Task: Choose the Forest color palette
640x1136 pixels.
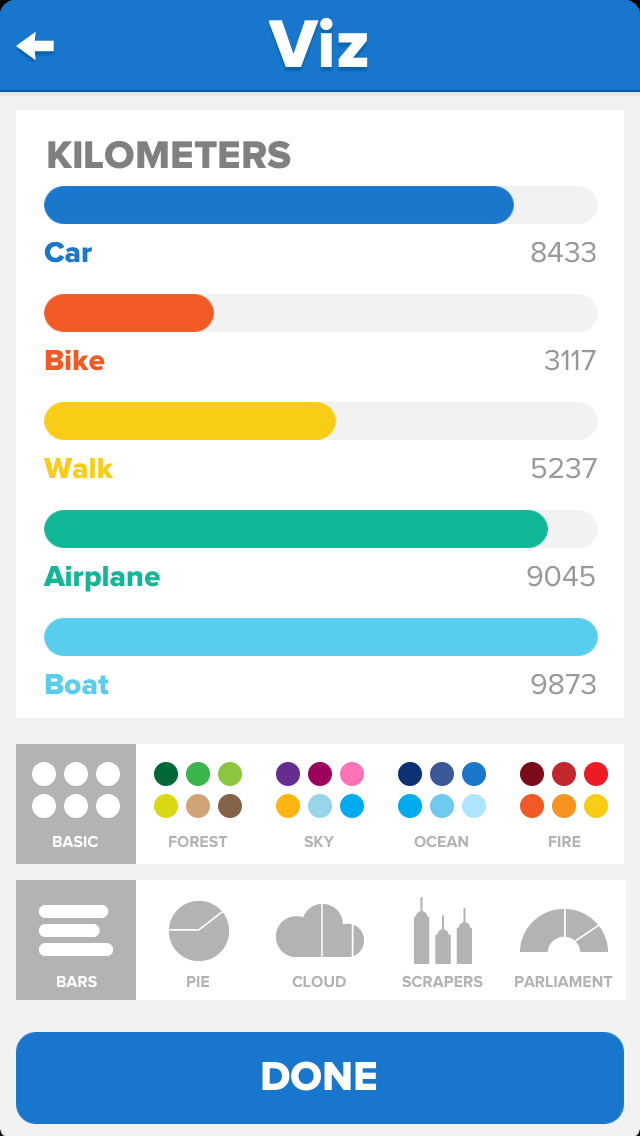Action: (198, 803)
